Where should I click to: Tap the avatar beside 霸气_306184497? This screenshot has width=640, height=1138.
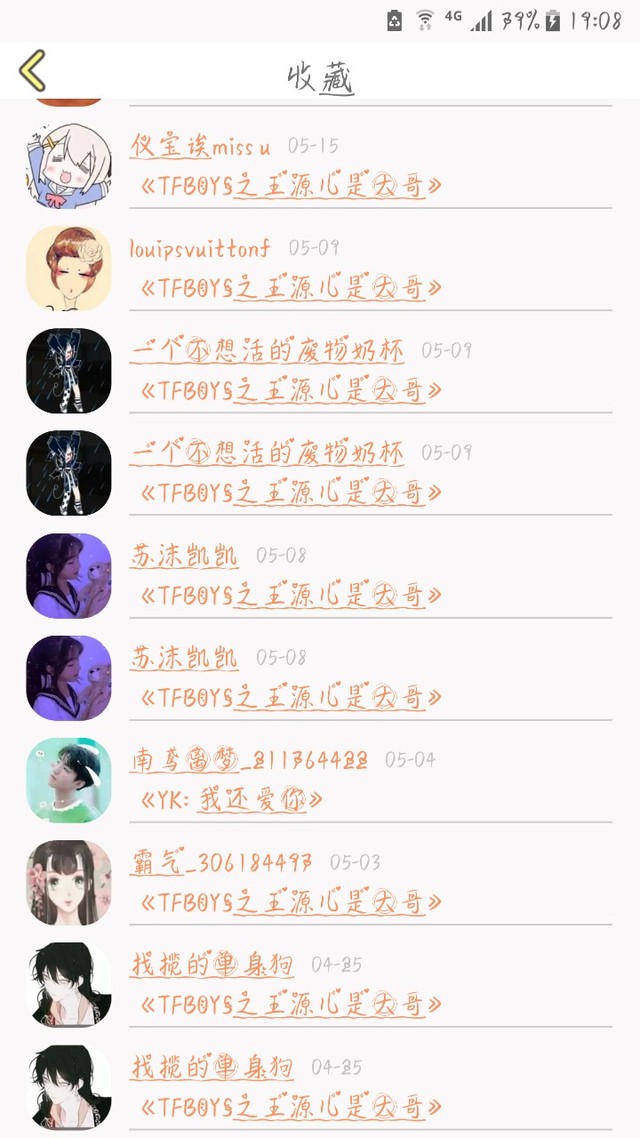coord(68,882)
